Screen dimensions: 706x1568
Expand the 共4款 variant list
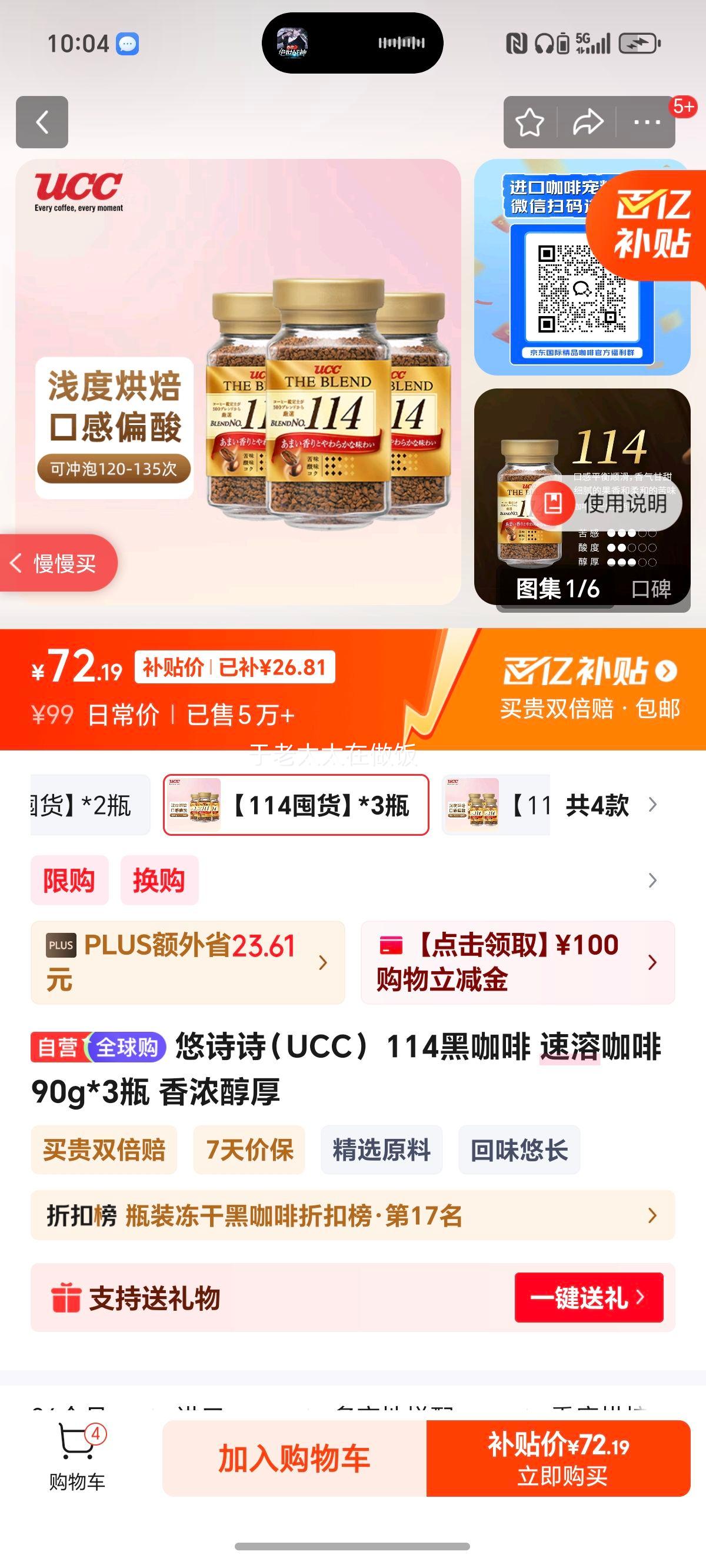[x=608, y=803]
